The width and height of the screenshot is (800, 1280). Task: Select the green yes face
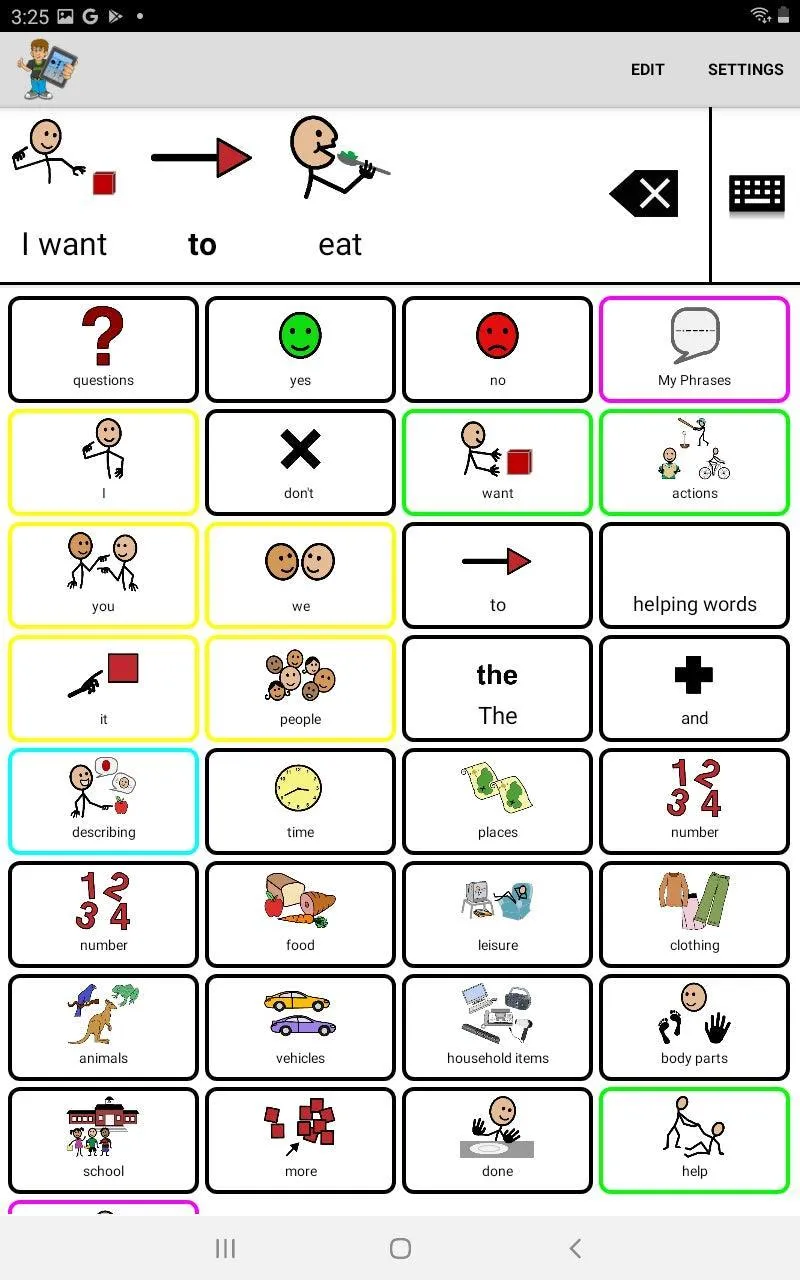[x=300, y=349]
